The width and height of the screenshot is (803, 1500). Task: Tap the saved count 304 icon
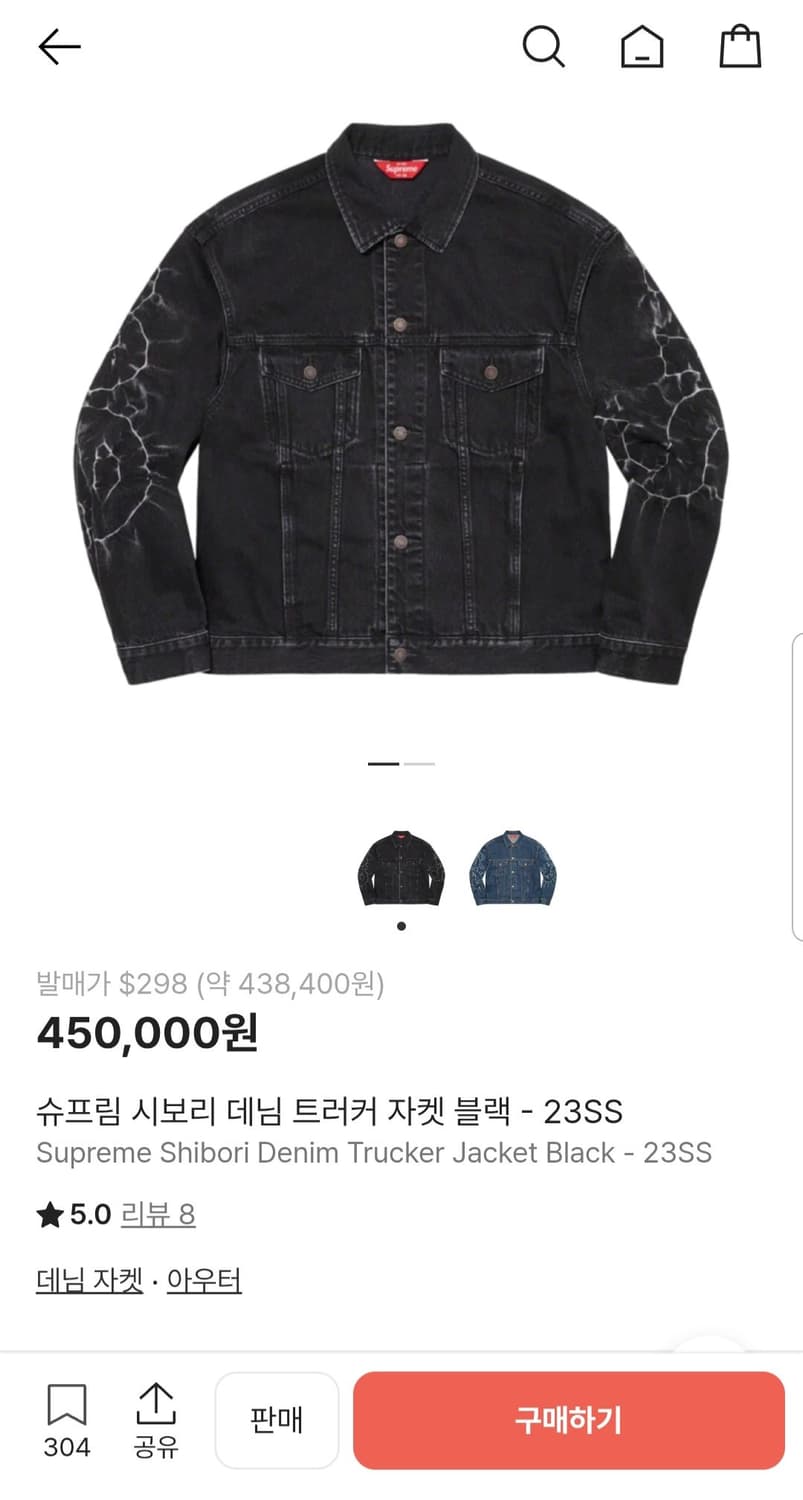(x=65, y=1446)
